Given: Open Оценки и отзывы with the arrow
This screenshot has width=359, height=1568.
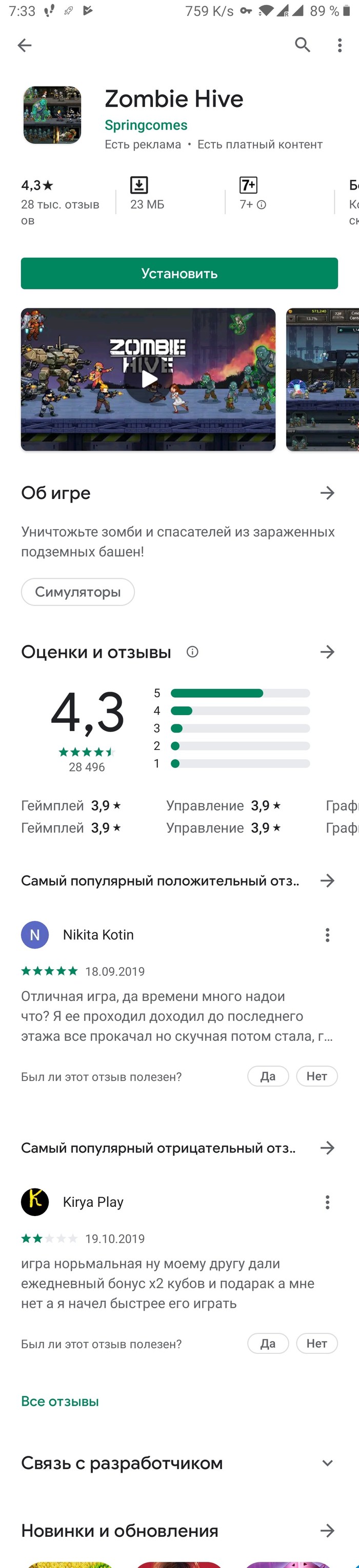Looking at the screenshot, I should coord(327,652).
